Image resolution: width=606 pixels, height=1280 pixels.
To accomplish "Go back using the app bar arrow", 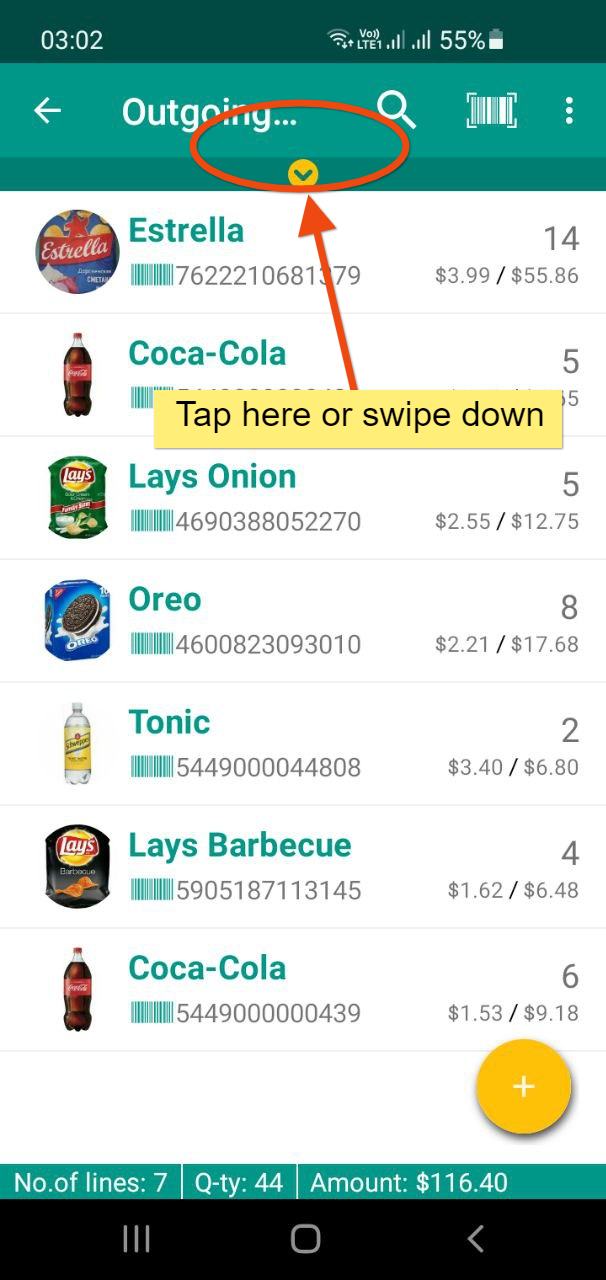I will point(48,110).
